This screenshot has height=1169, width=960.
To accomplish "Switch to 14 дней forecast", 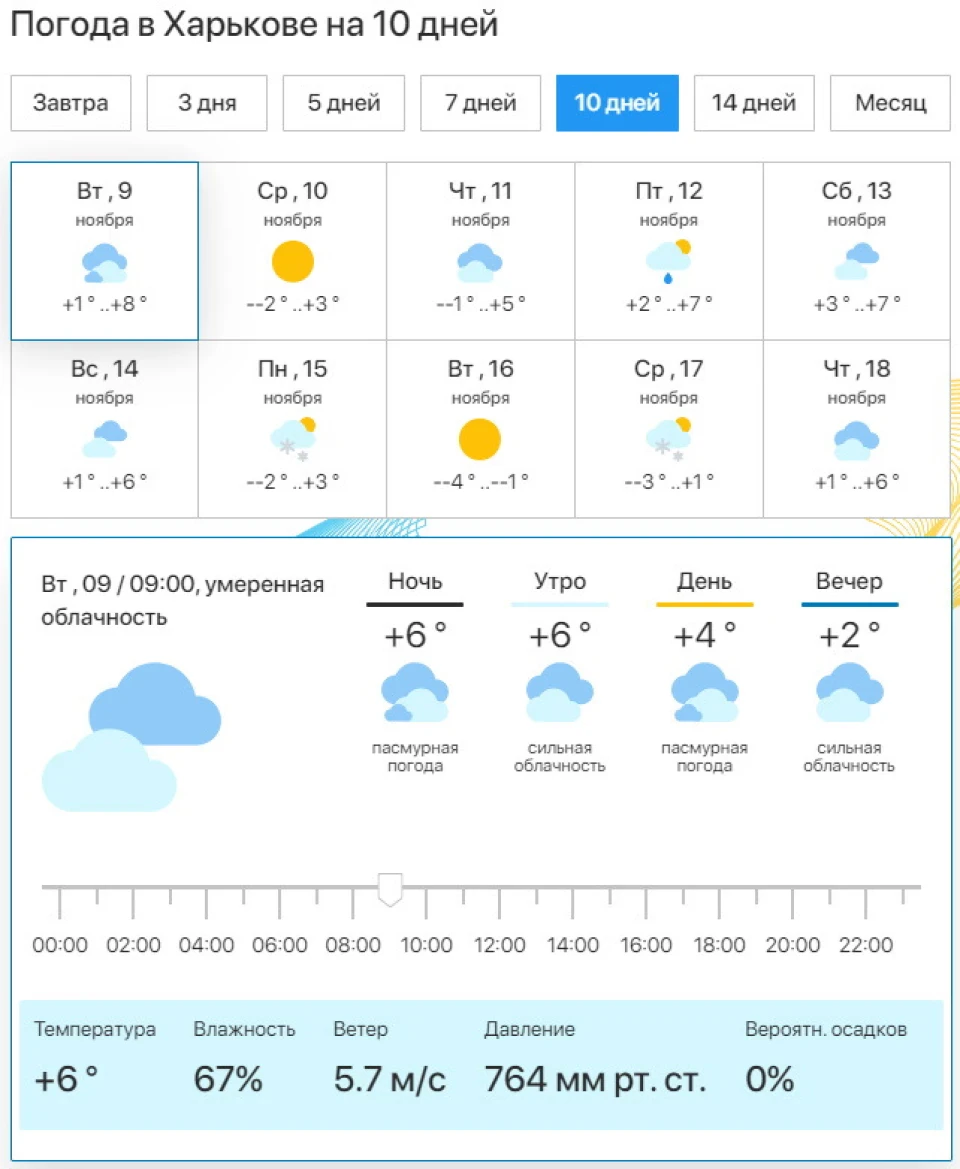I will pos(754,103).
